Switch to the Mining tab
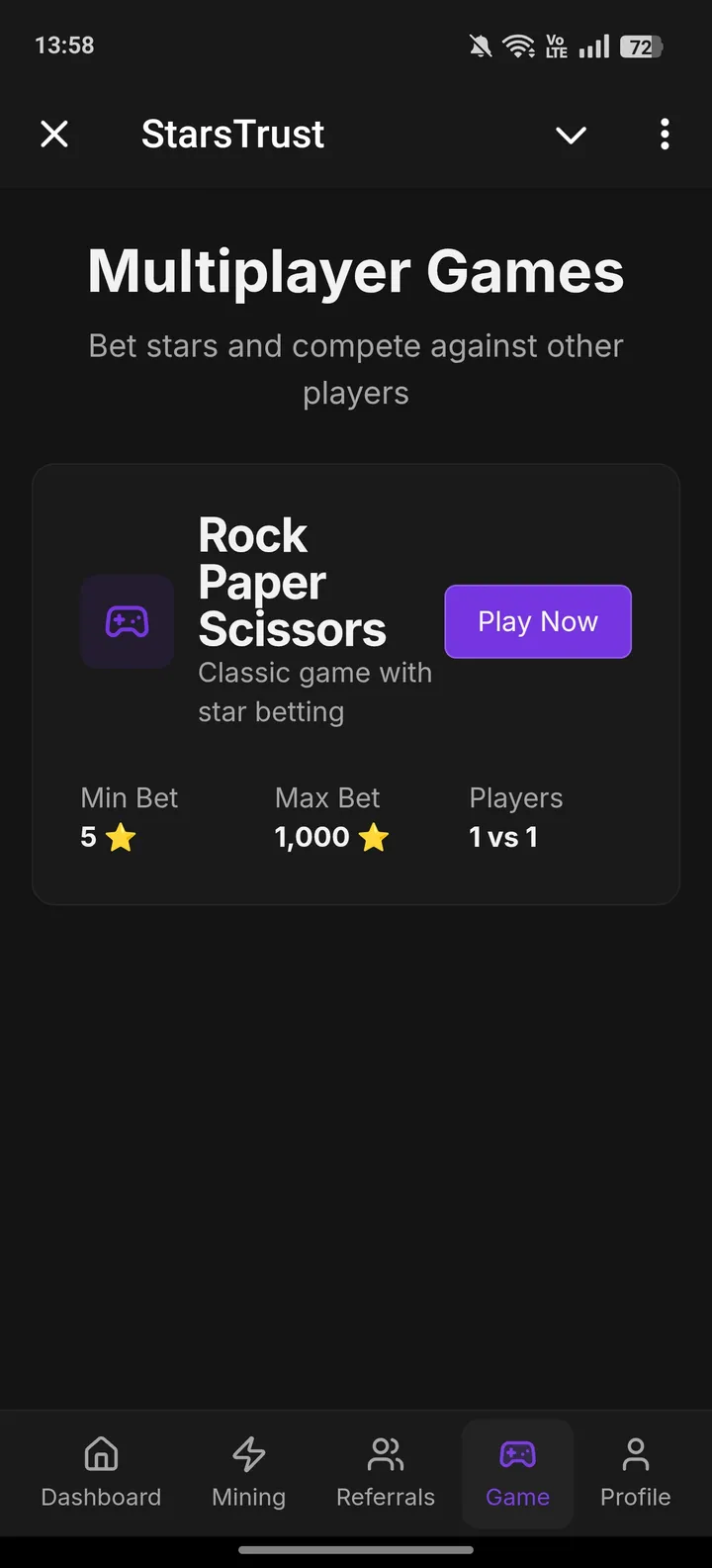Image resolution: width=712 pixels, height=1568 pixels. [x=248, y=1473]
